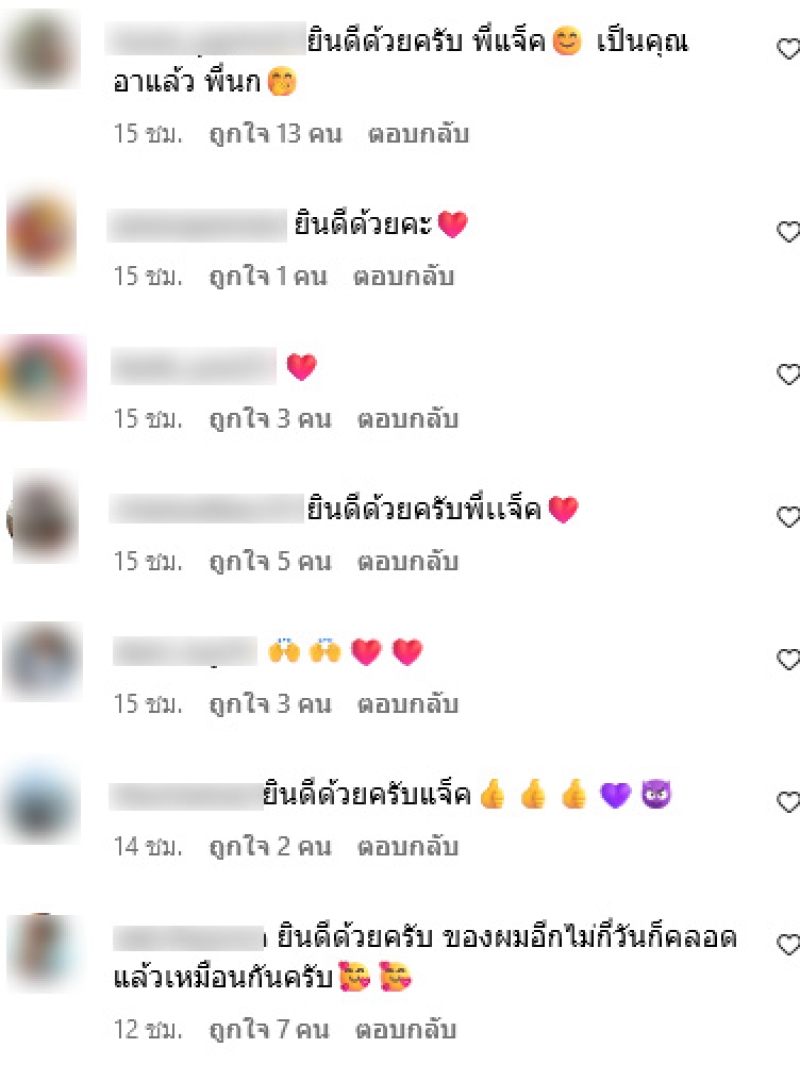Like the ยินดีด้วยครับพี่แจ็ค comment with 5 likes
The image size is (800, 1081).
click(788, 517)
